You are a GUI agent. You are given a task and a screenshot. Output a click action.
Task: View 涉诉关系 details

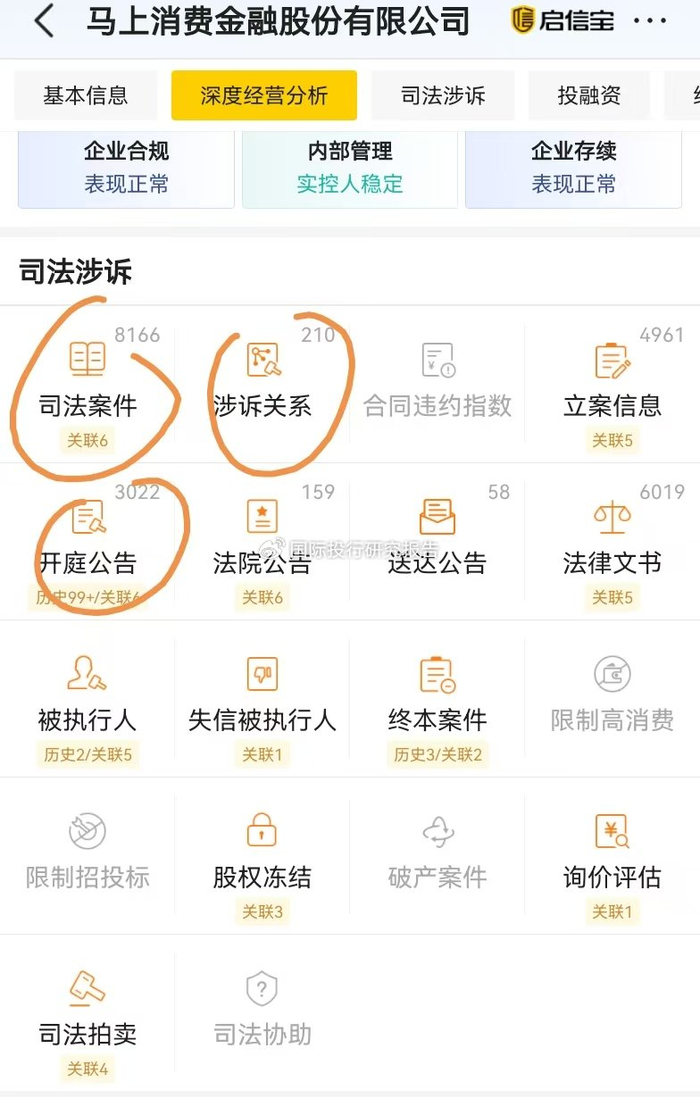click(262, 385)
